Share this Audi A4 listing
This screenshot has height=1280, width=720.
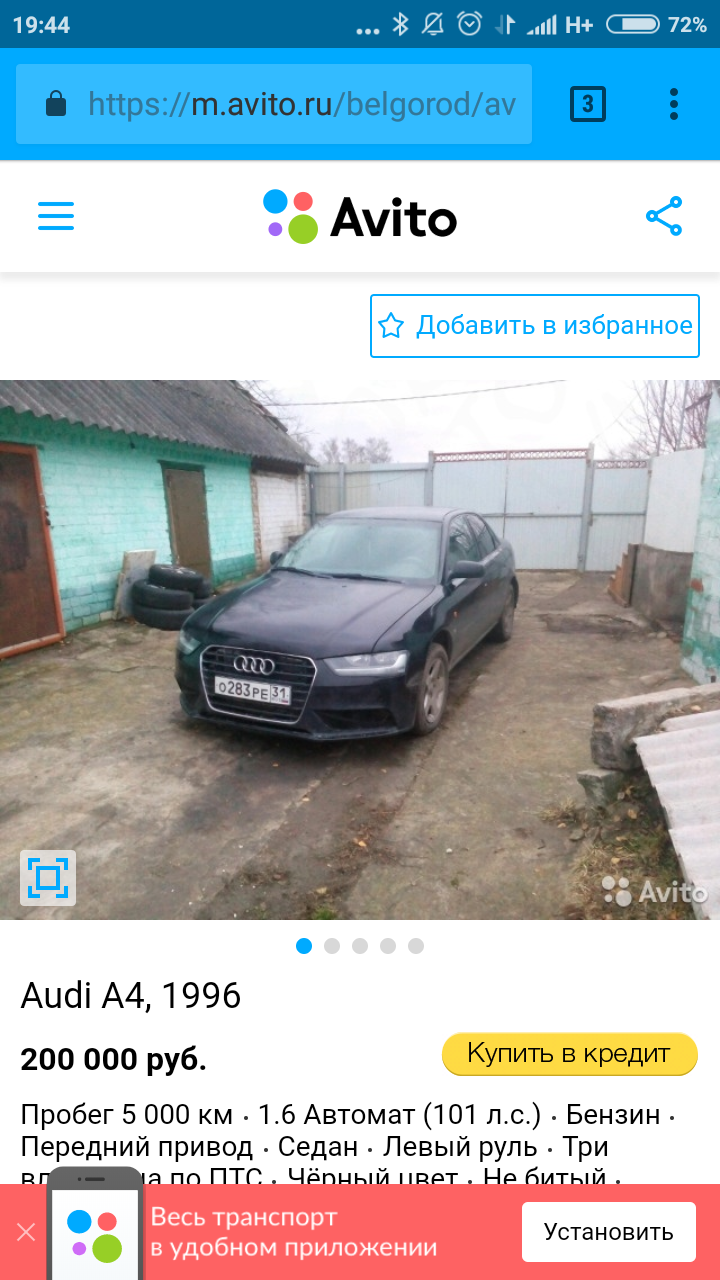664,216
